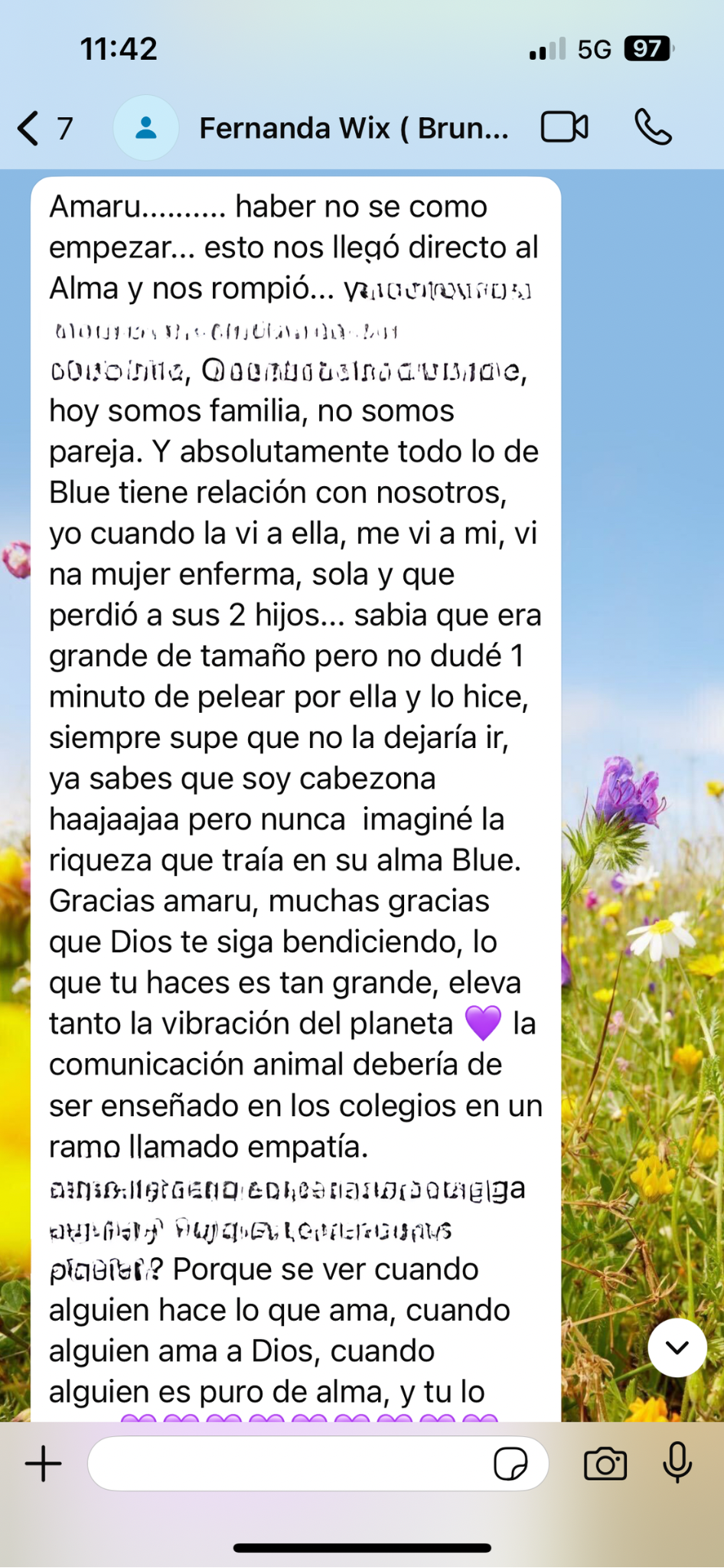Open the camera to send a photo
This screenshot has width=724, height=1568.
pos(605,1464)
